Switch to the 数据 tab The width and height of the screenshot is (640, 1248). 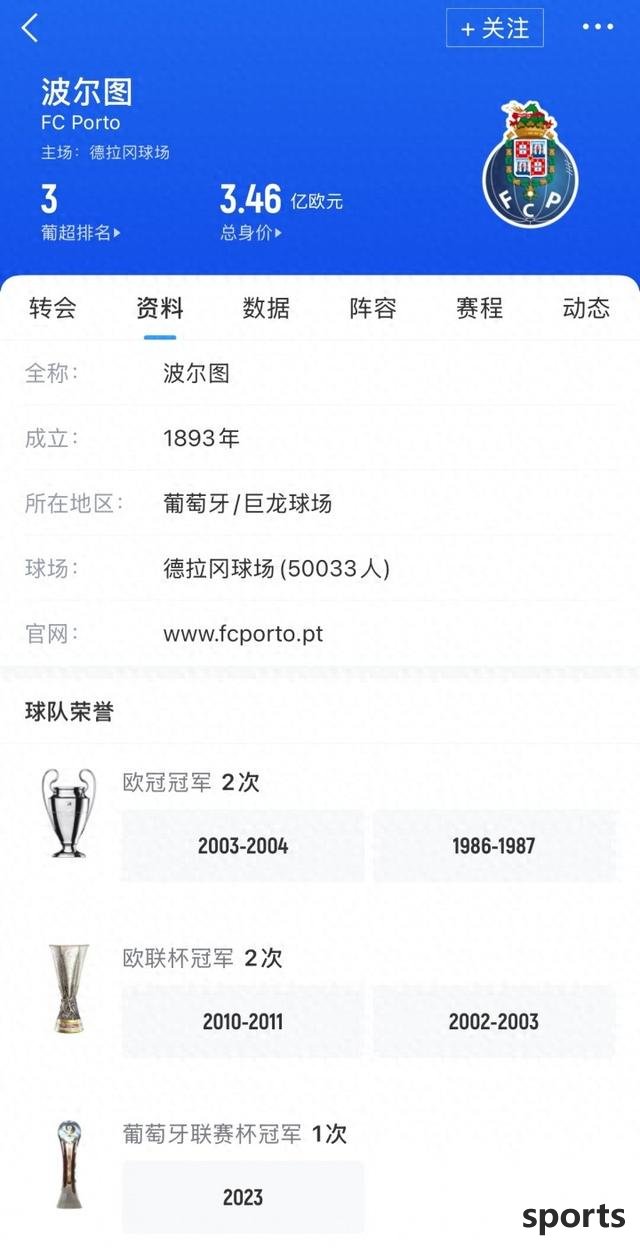[266, 308]
